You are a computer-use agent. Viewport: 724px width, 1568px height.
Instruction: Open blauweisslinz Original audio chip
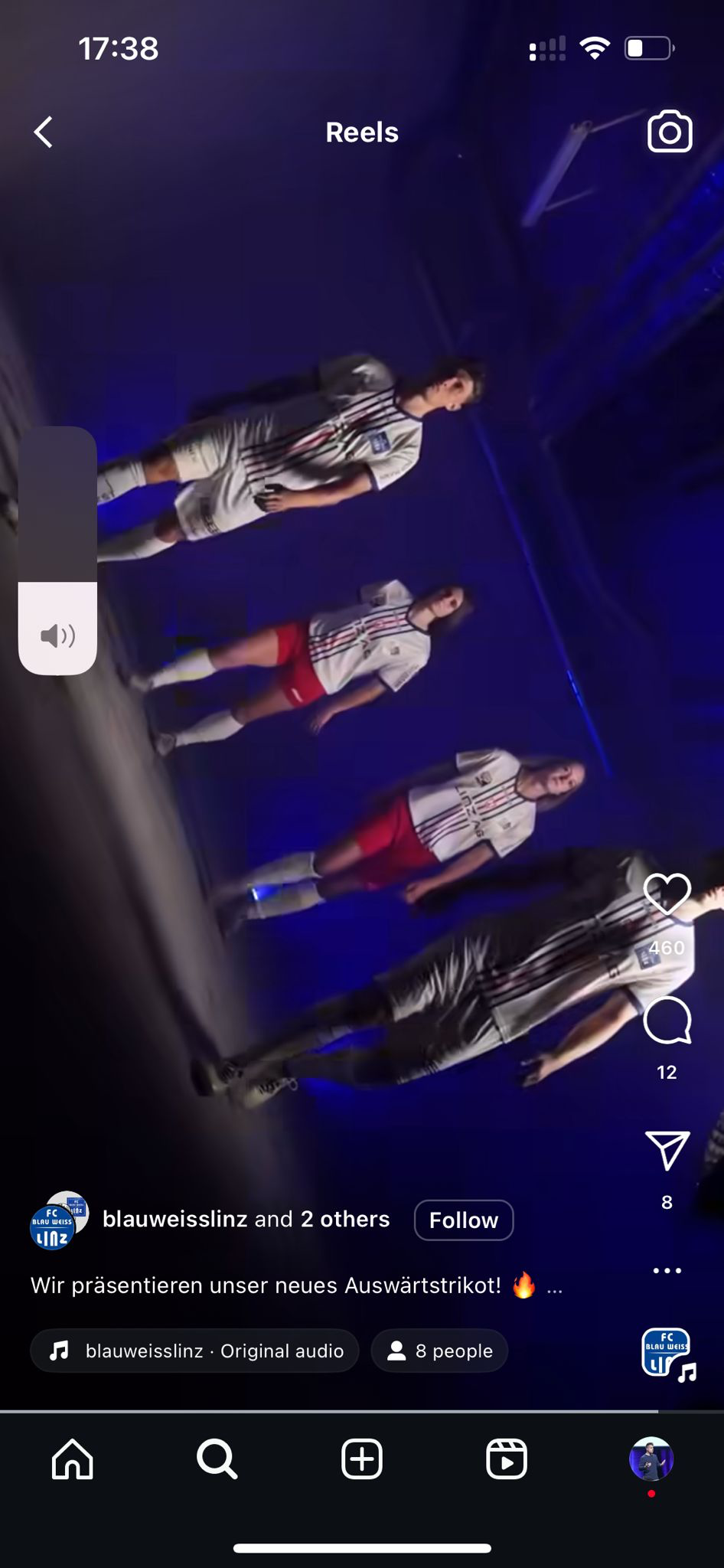click(x=195, y=1351)
